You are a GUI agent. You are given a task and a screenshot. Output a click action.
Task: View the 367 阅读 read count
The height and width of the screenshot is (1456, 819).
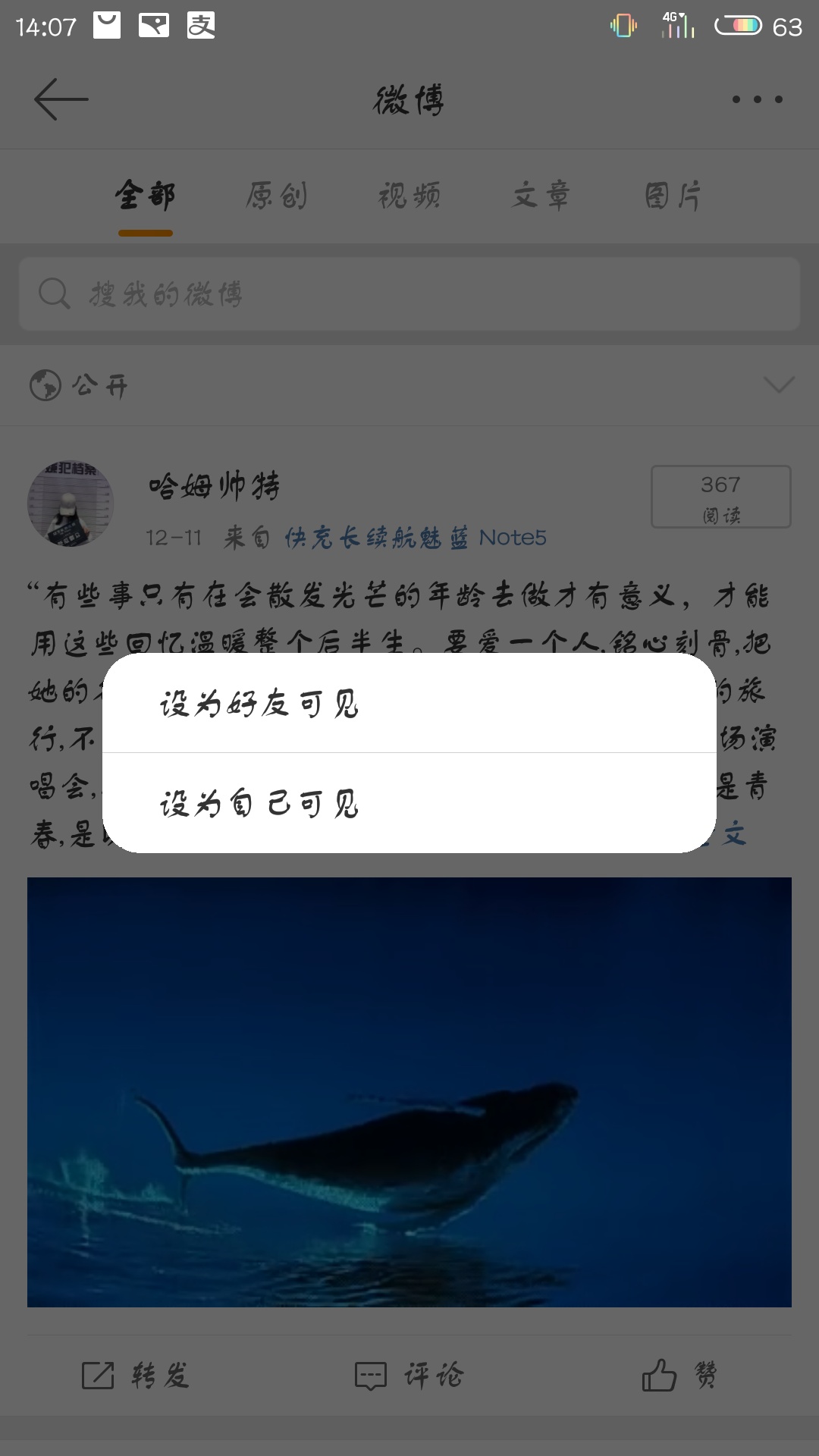coord(720,497)
